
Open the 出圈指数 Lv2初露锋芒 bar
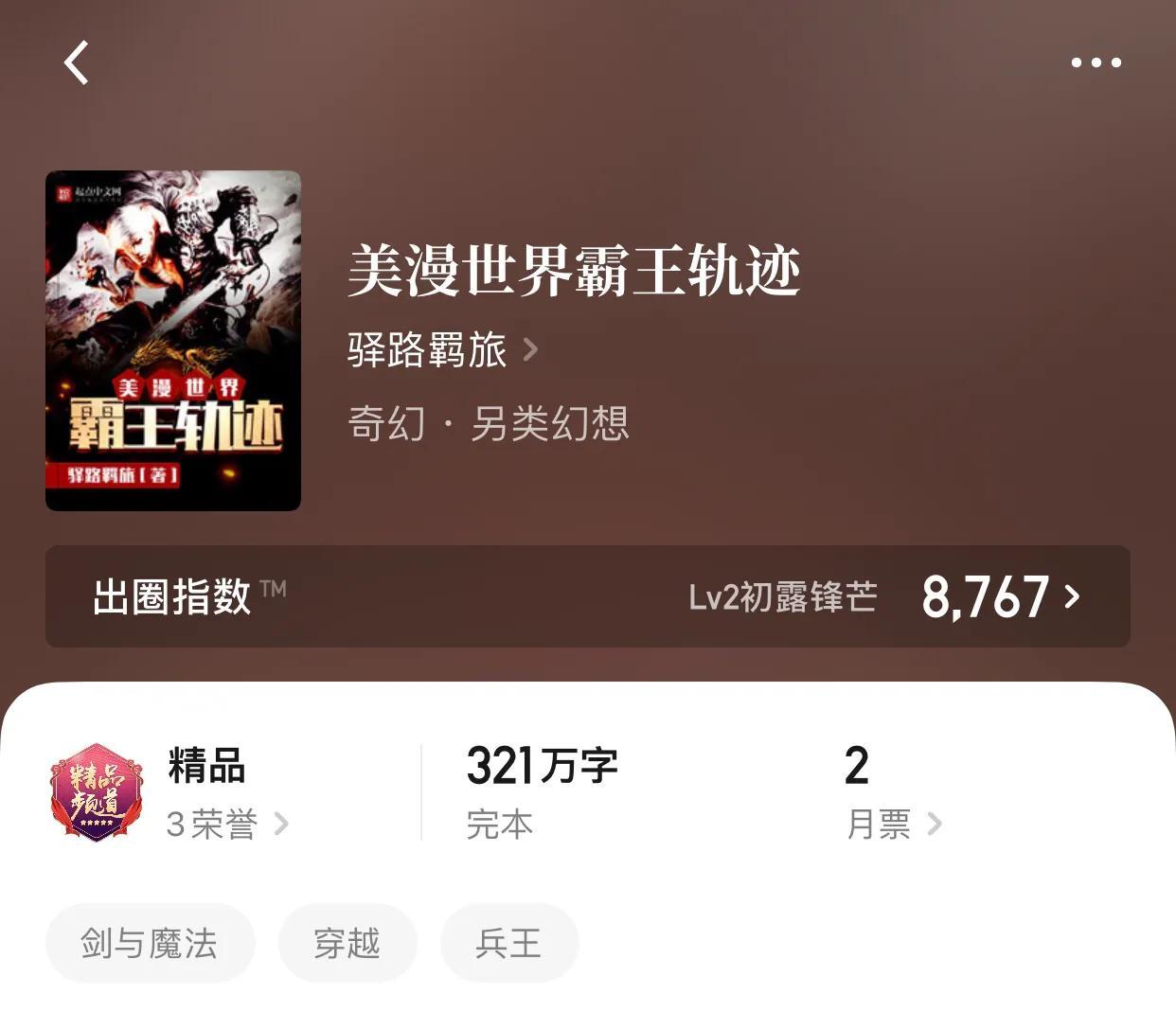(587, 596)
